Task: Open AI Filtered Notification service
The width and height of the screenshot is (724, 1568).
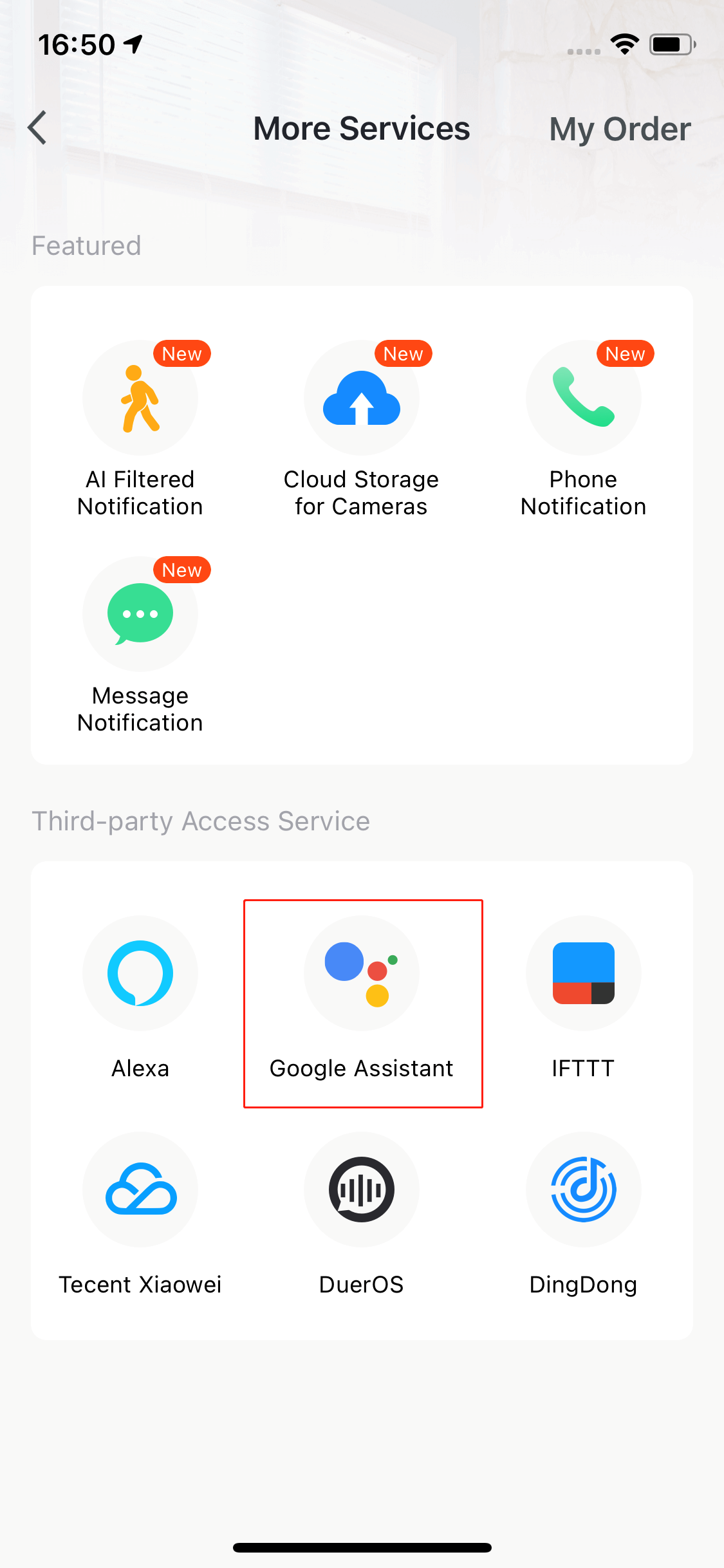Action: [140, 429]
